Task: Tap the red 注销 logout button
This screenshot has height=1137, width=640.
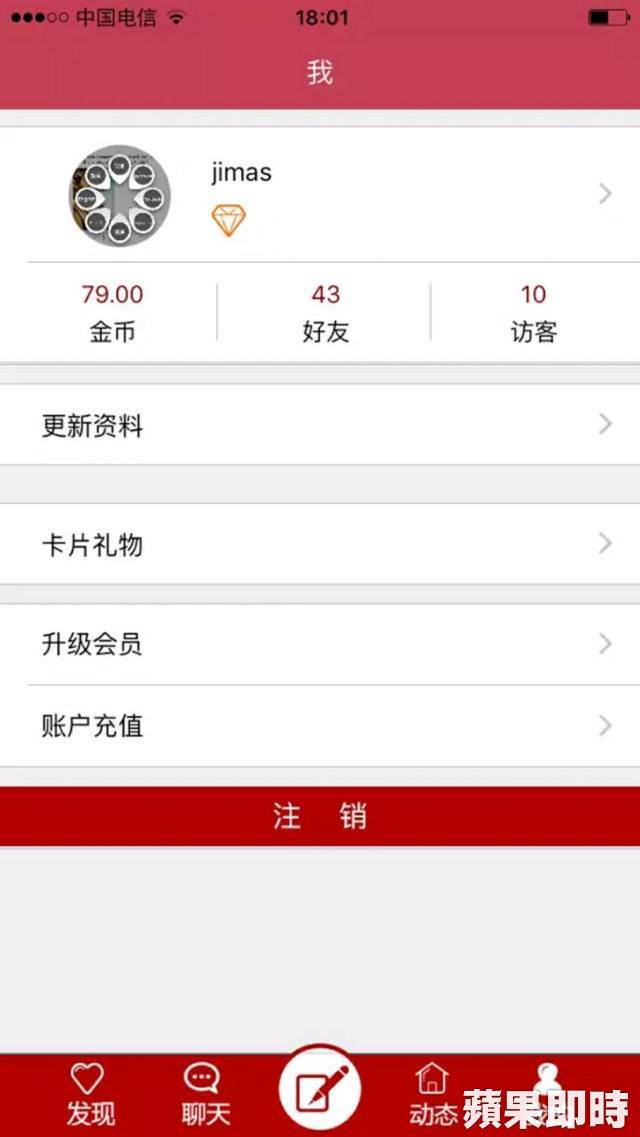Action: click(320, 816)
